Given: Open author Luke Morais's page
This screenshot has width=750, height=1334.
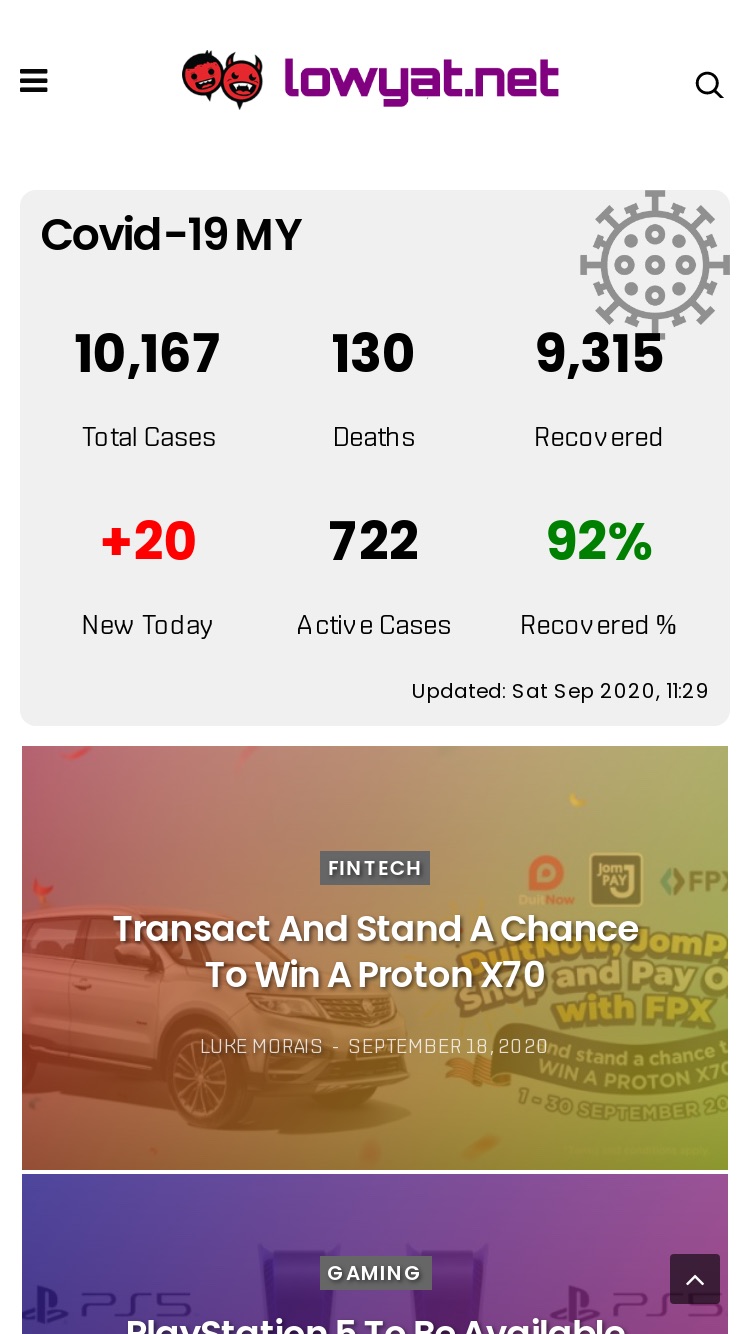Looking at the screenshot, I should 261,1046.
